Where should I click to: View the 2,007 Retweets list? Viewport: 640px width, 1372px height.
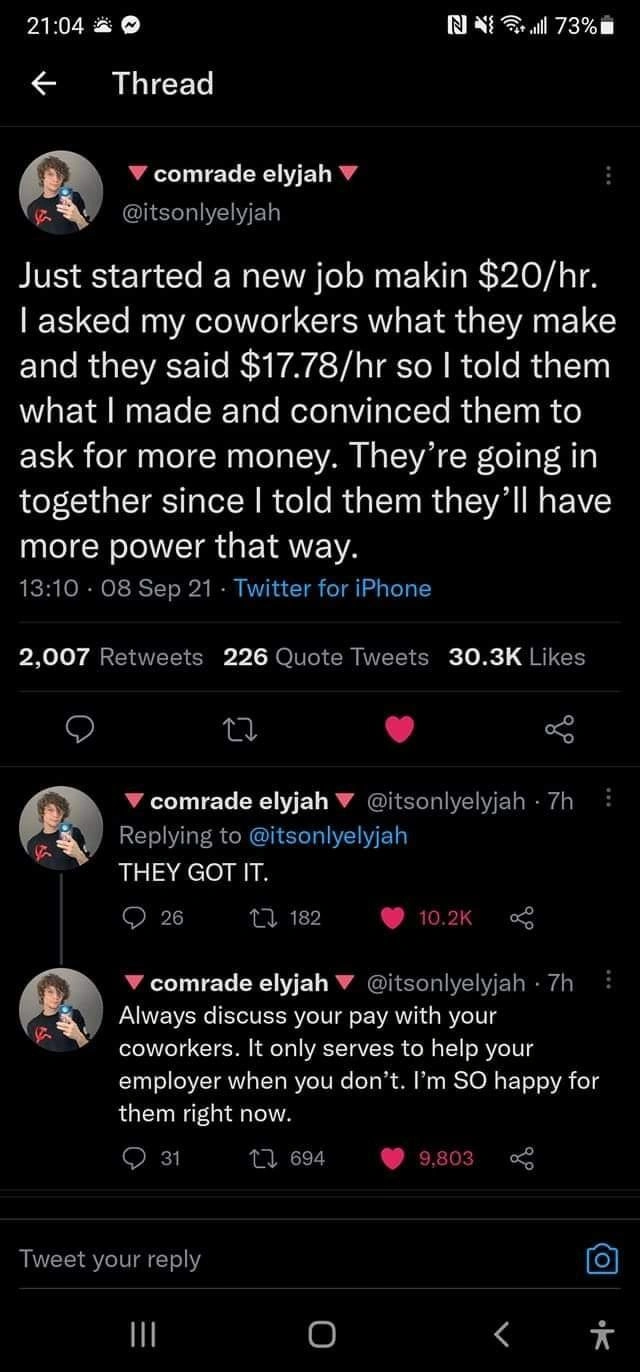pos(112,657)
